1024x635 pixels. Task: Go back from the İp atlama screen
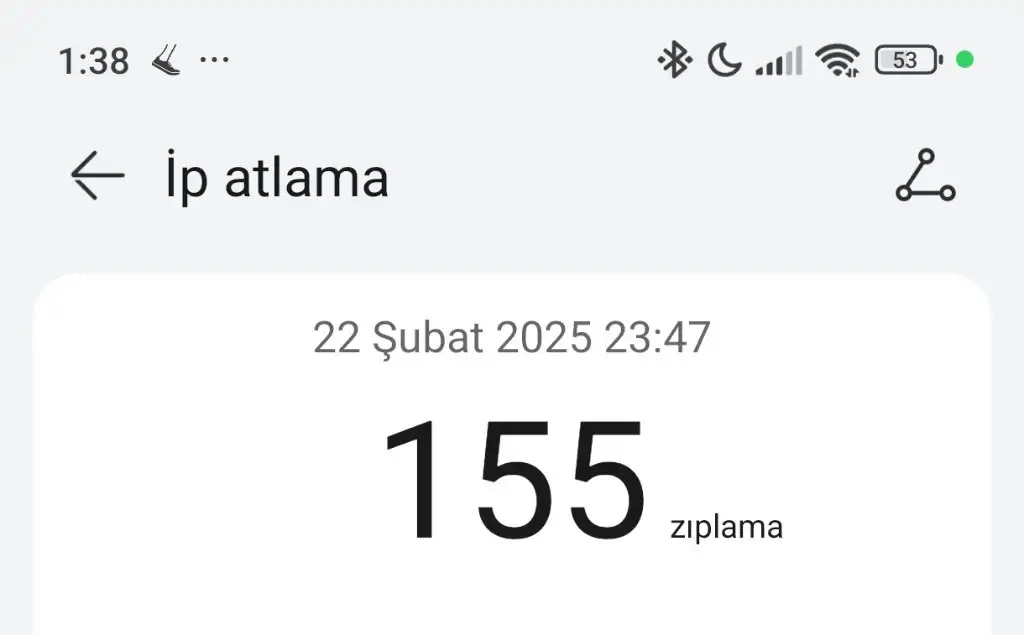tap(97, 176)
